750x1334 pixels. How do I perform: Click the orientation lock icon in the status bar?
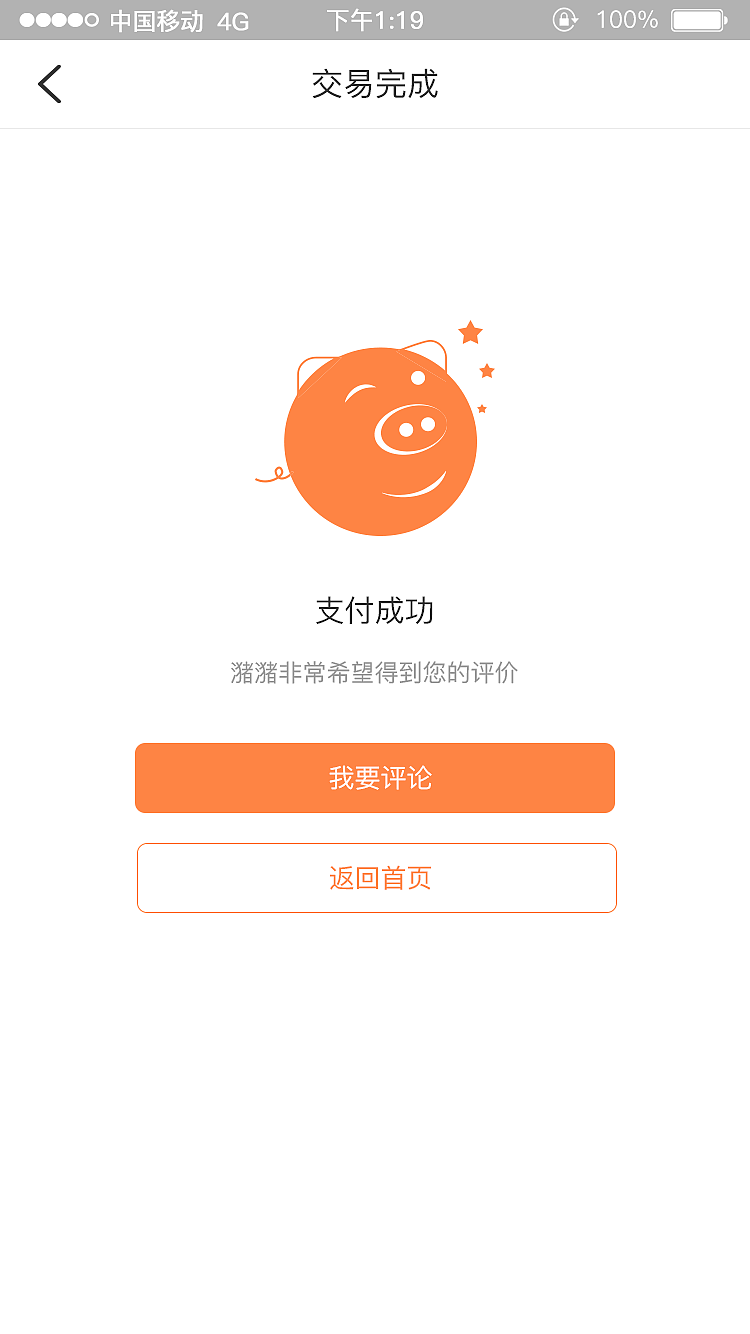[x=566, y=19]
